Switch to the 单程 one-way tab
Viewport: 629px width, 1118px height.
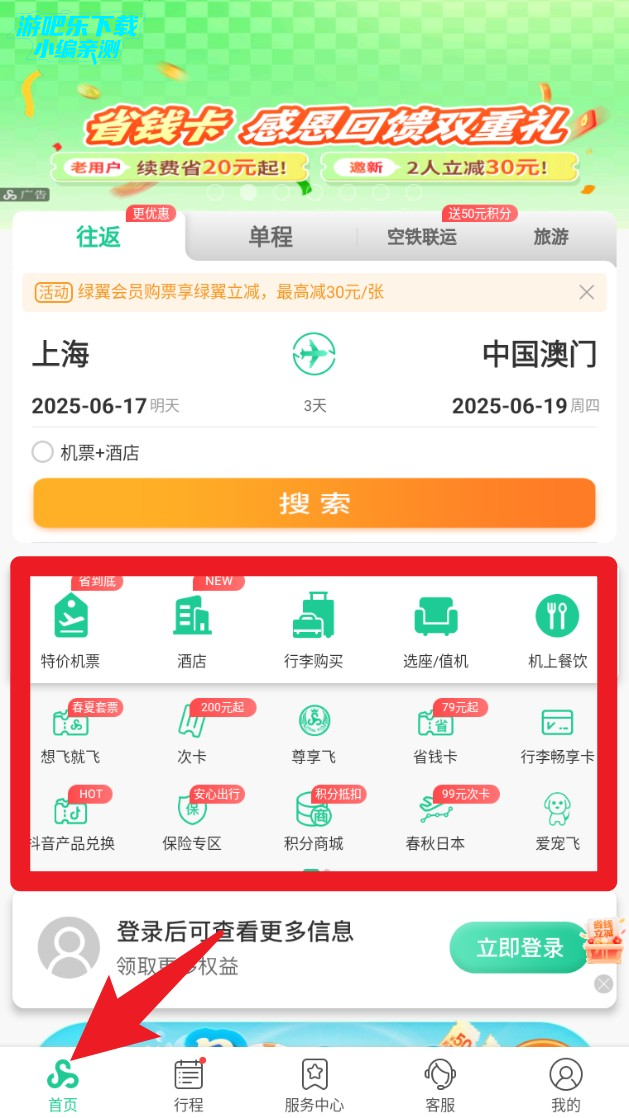click(270, 237)
